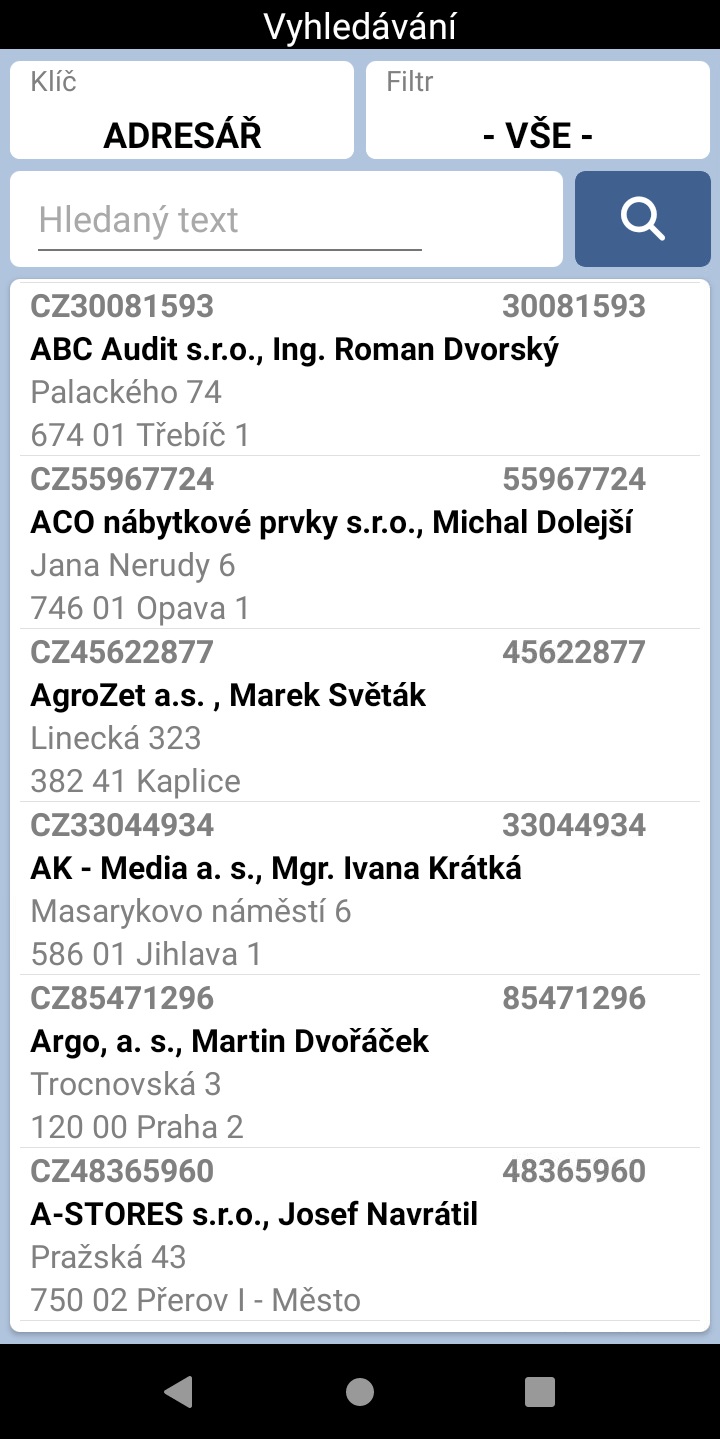Viewport: 720px width, 1439px height.
Task: Tap the system home button
Action: tap(360, 1391)
